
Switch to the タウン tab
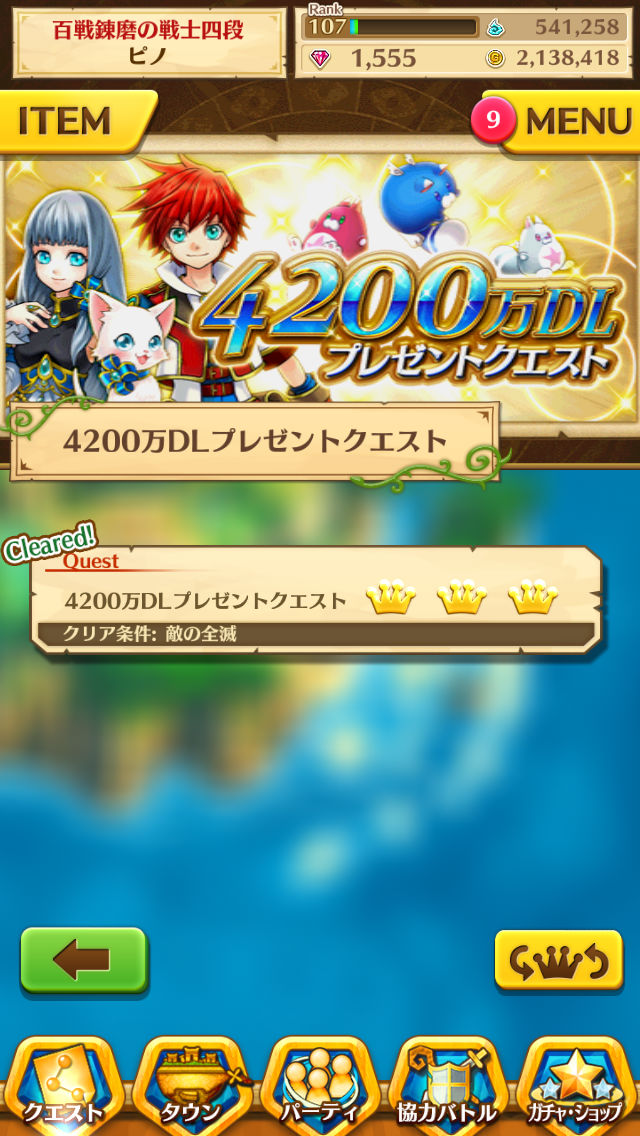click(x=190, y=1086)
